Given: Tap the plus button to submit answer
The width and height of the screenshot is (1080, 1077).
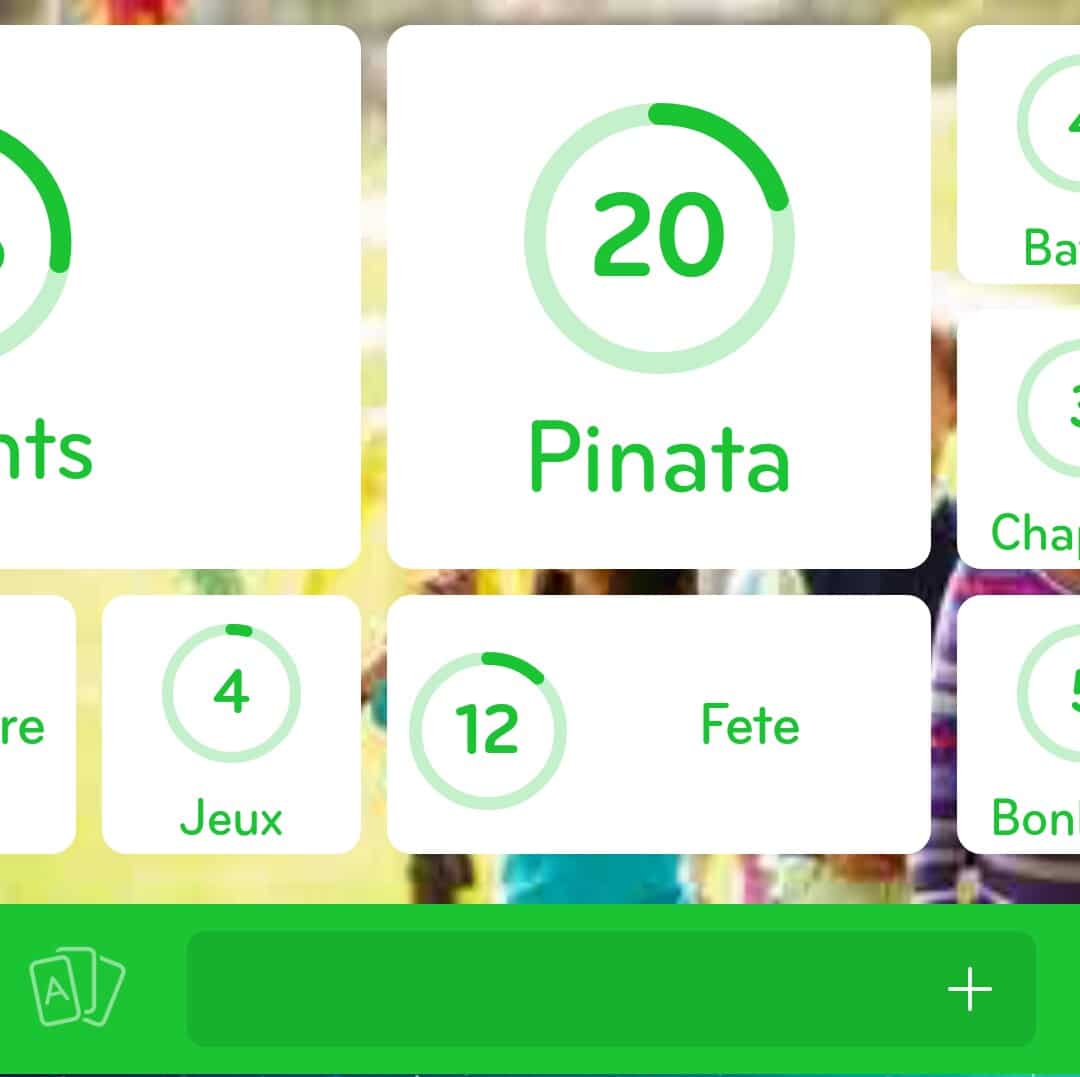Looking at the screenshot, I should (969, 990).
